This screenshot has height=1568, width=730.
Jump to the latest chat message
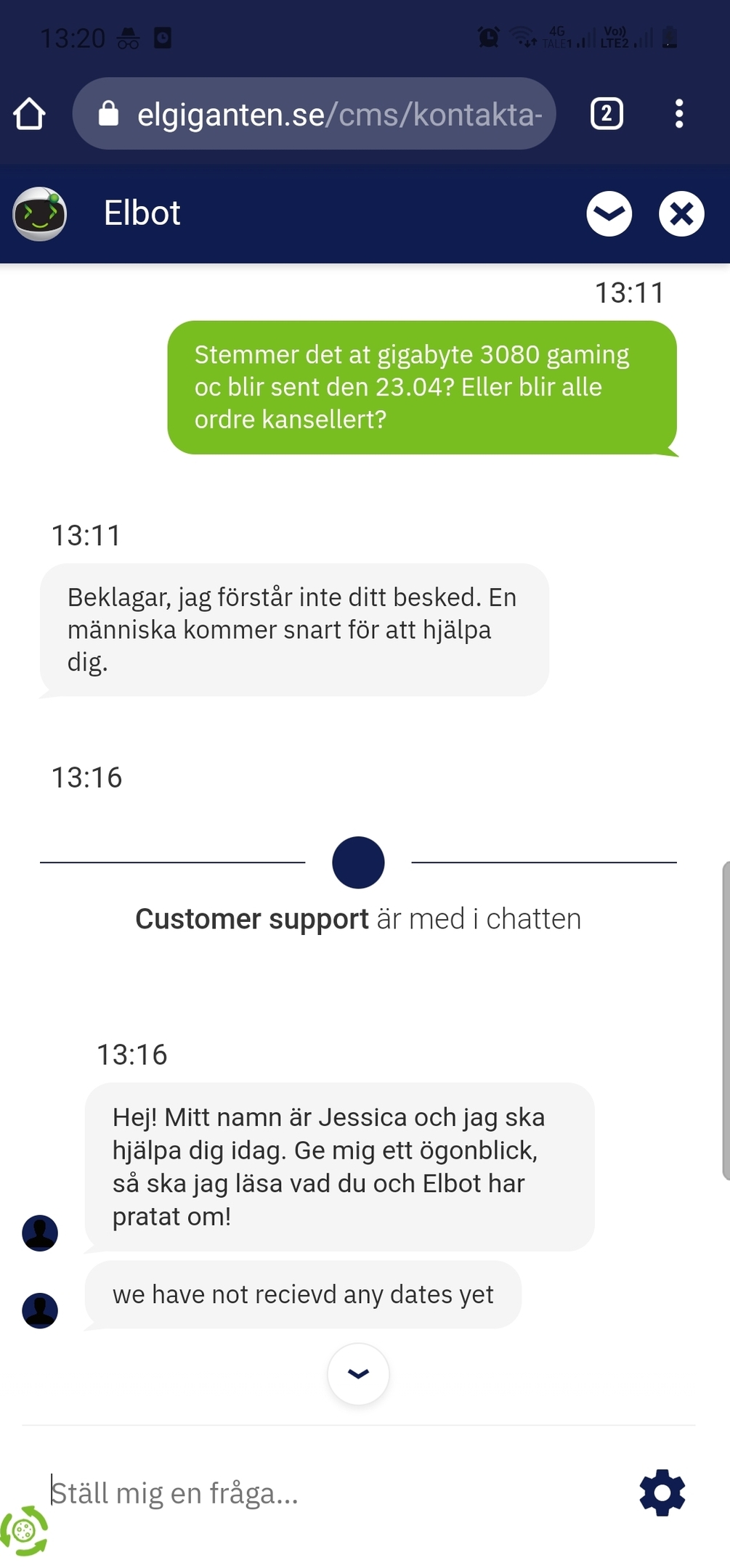click(x=358, y=1373)
